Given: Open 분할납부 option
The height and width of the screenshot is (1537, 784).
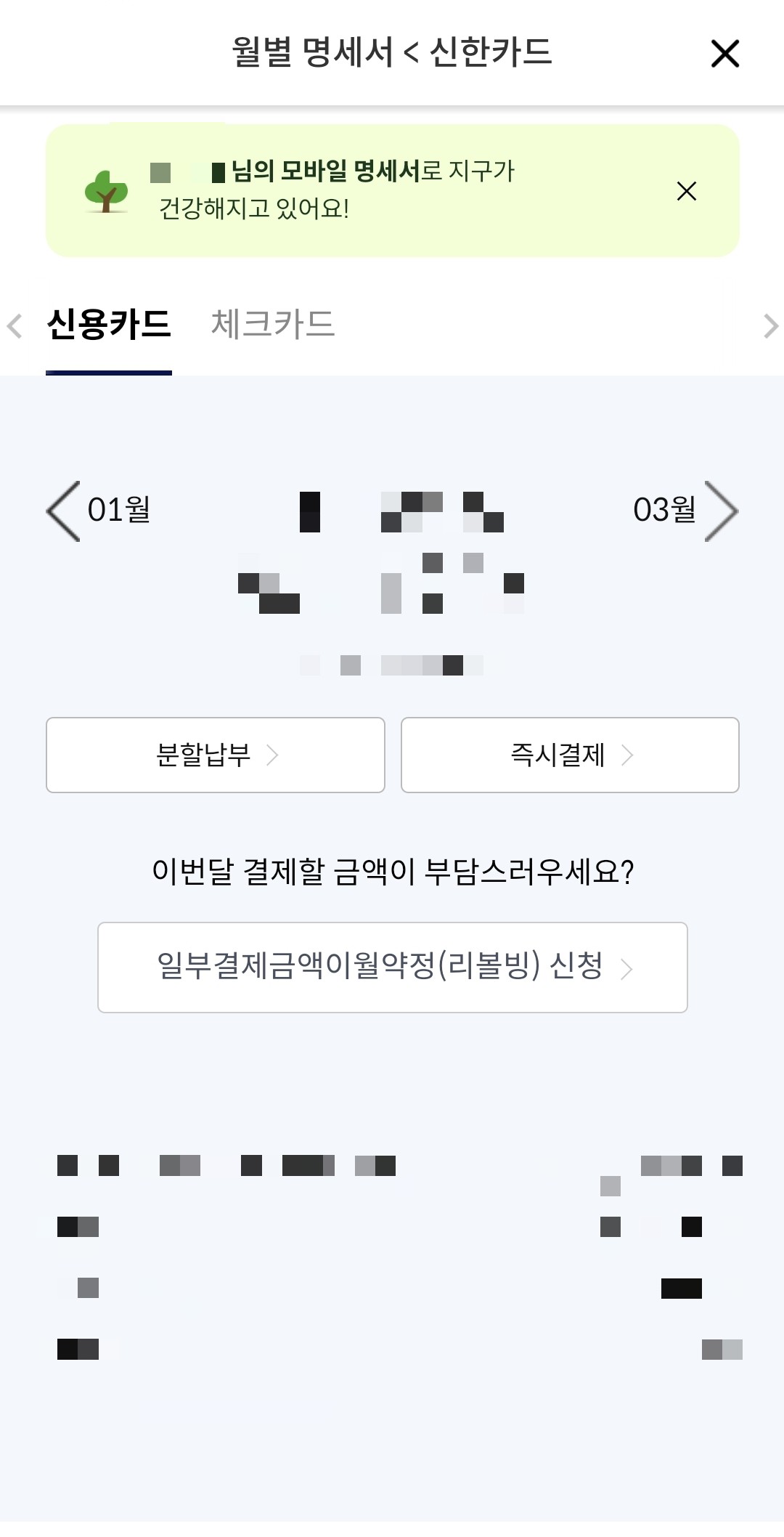Looking at the screenshot, I should (216, 755).
